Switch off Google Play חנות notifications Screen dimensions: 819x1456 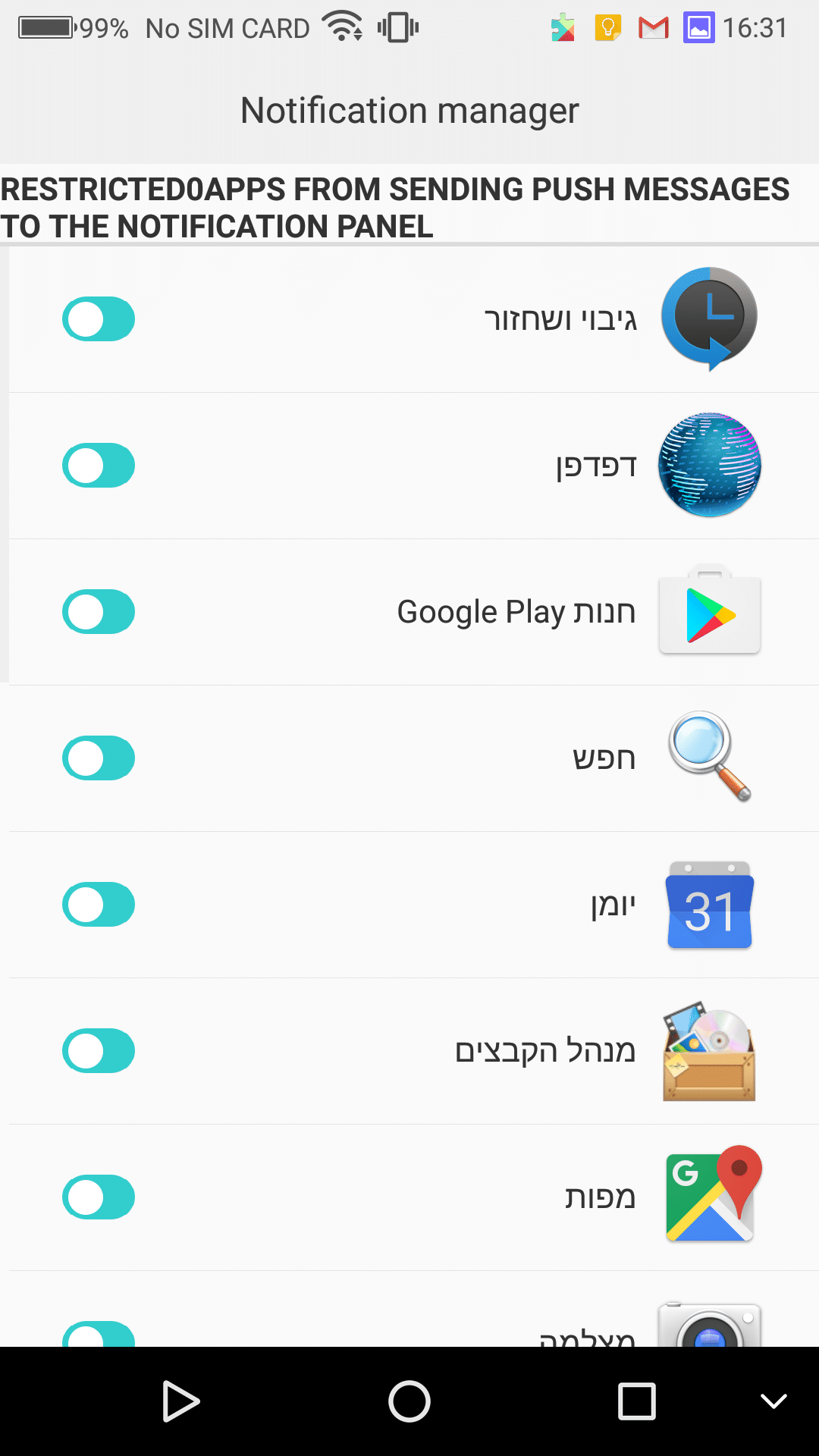pos(99,612)
